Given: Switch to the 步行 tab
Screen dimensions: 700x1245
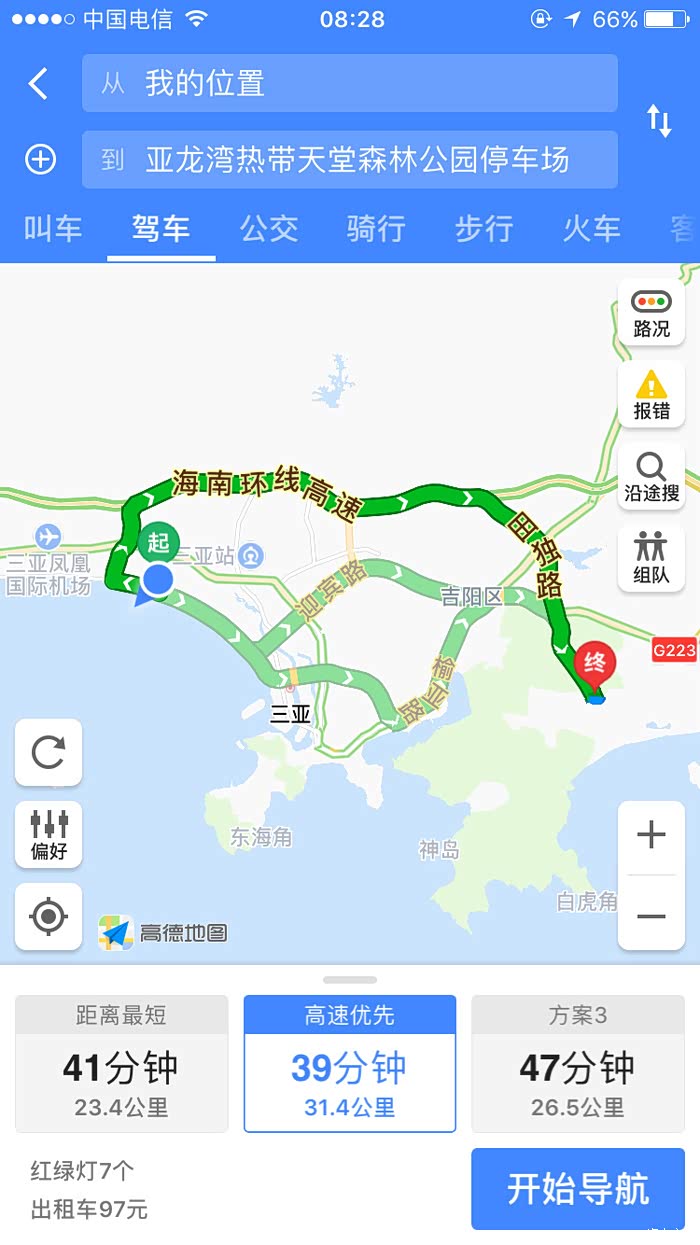Looking at the screenshot, I should [x=484, y=229].
